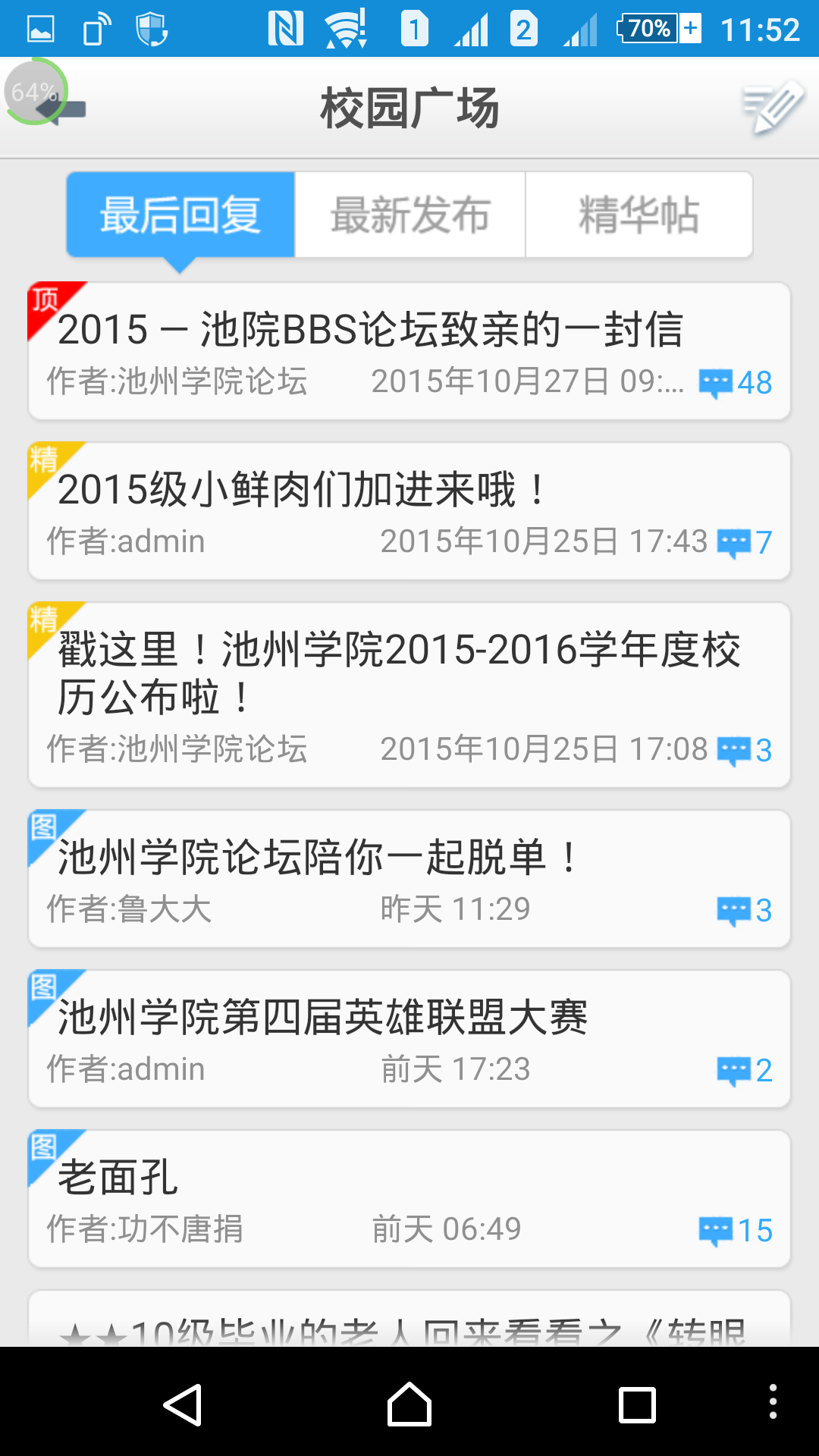This screenshot has width=819, height=1456.
Task: Compose a new post with pencil icon
Action: tap(772, 108)
